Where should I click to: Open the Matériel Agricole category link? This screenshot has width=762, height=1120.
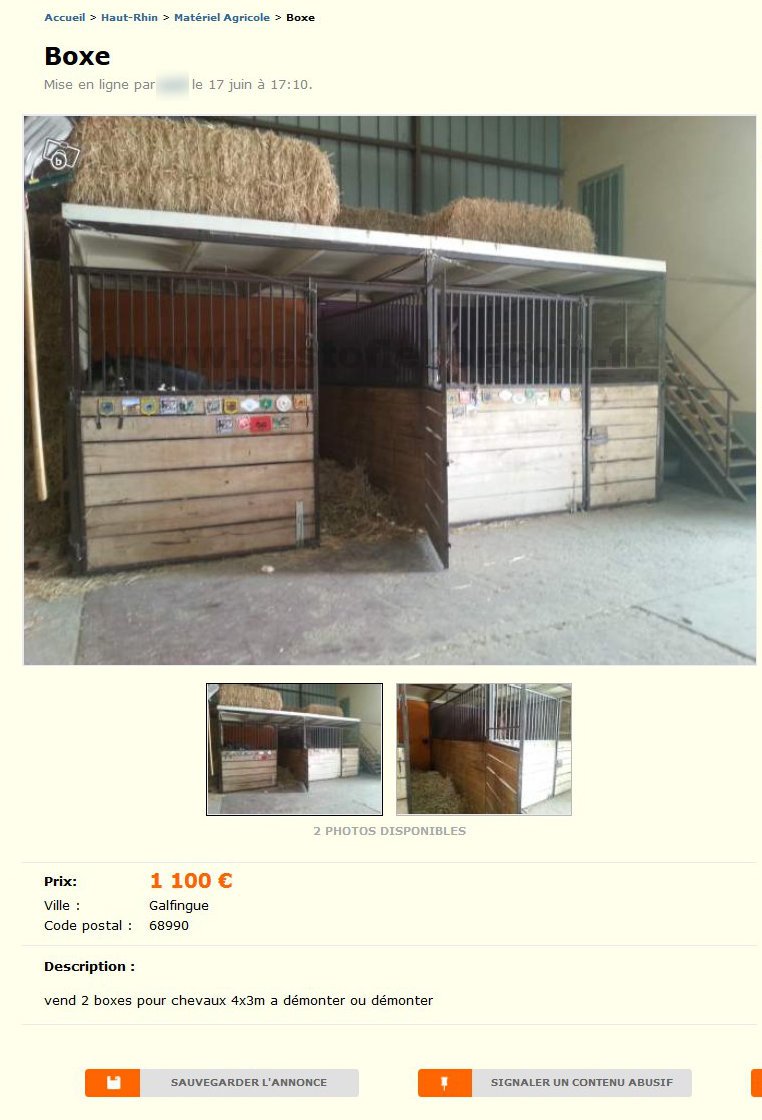click(221, 18)
